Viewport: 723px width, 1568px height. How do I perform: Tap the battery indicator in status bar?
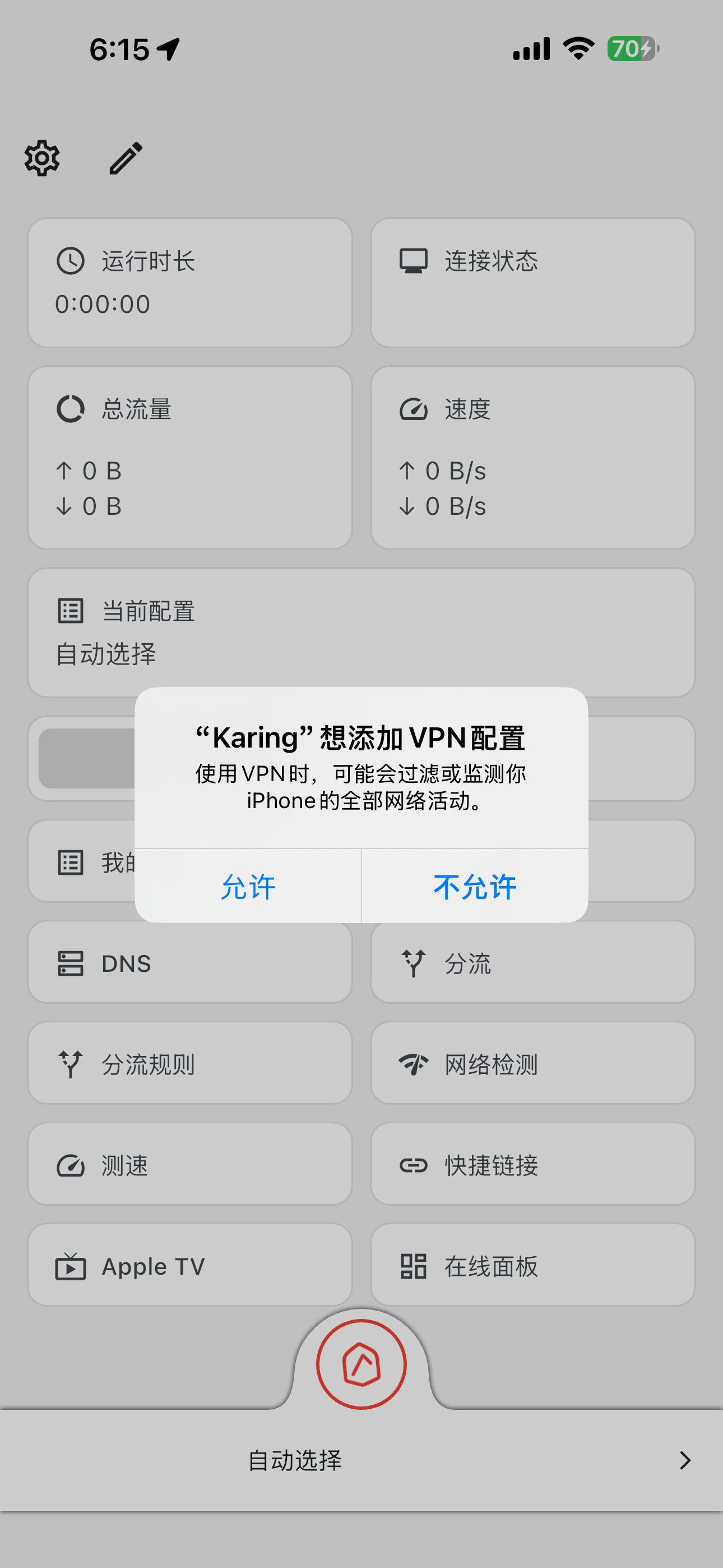point(633,49)
